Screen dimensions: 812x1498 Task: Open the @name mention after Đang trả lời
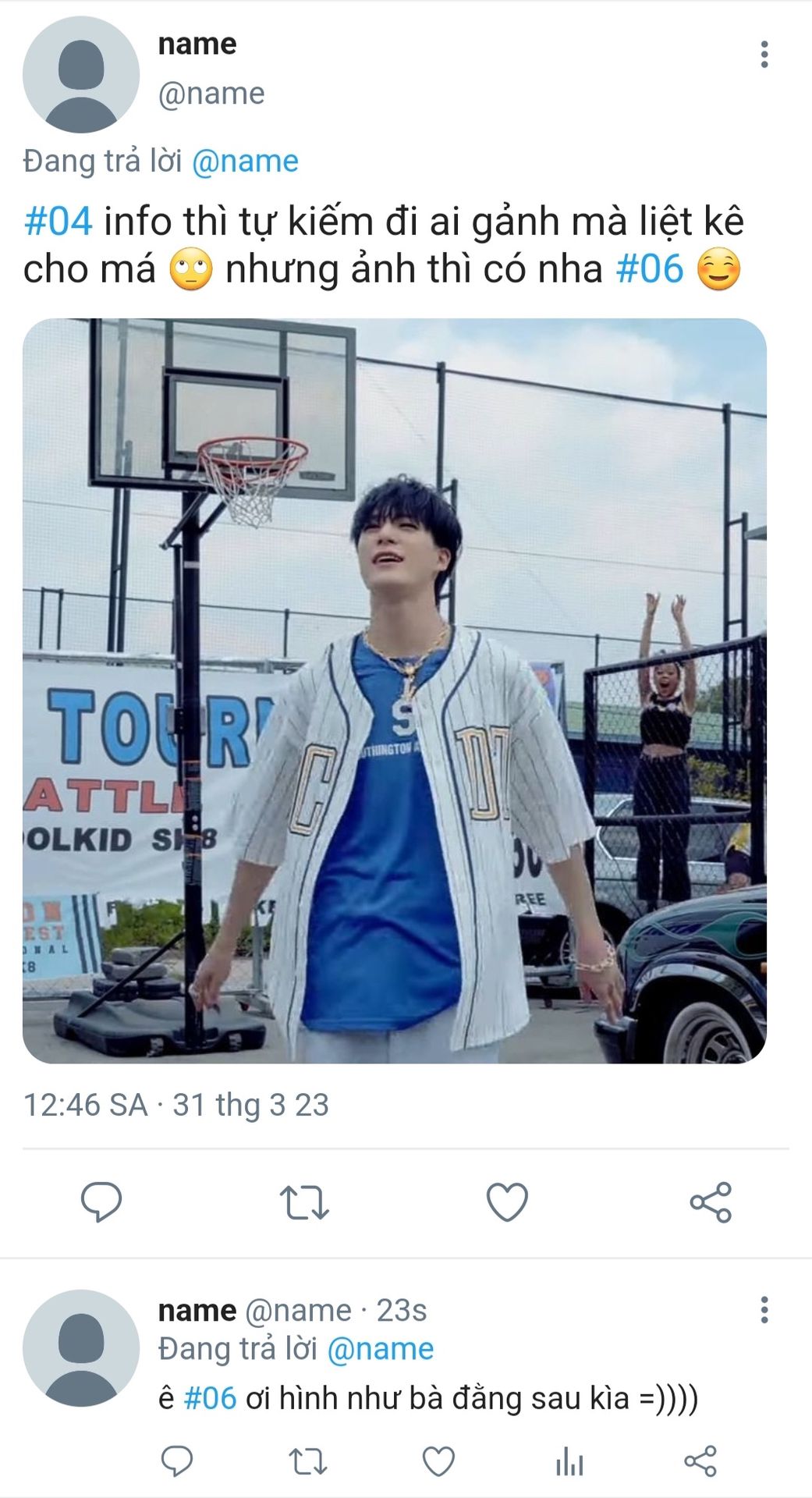tap(245, 162)
